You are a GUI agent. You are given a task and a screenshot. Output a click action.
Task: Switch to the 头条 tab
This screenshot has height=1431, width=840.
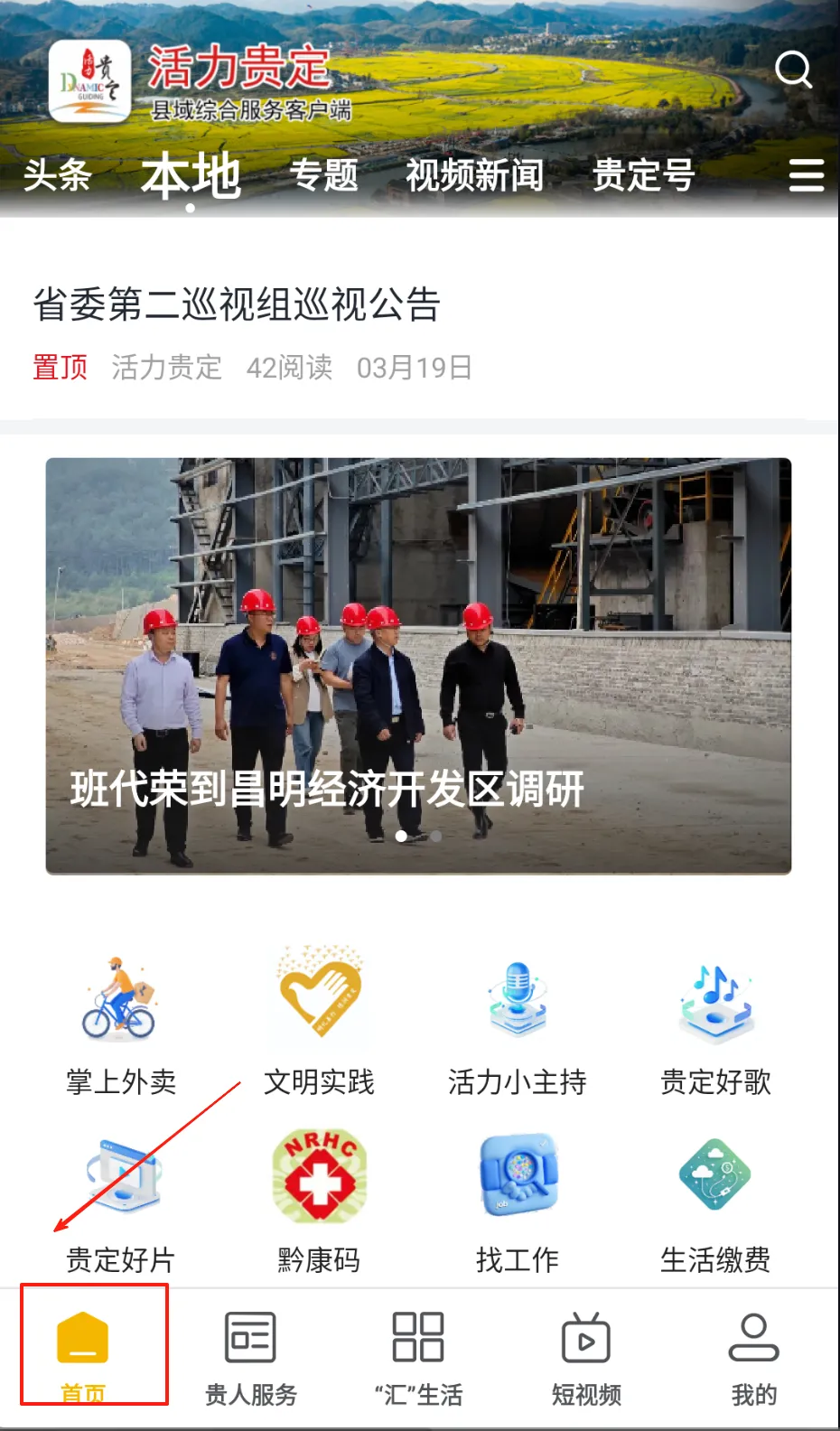pos(56,175)
